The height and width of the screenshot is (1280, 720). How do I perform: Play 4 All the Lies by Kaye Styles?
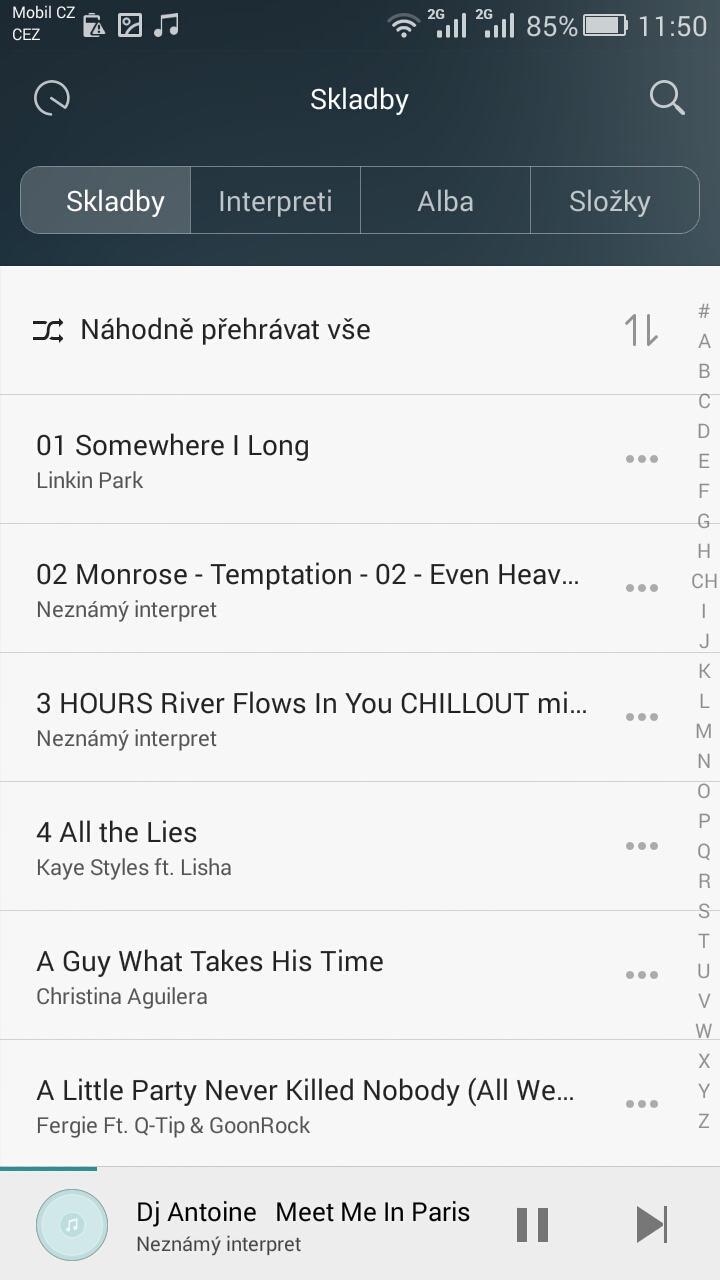(x=300, y=847)
